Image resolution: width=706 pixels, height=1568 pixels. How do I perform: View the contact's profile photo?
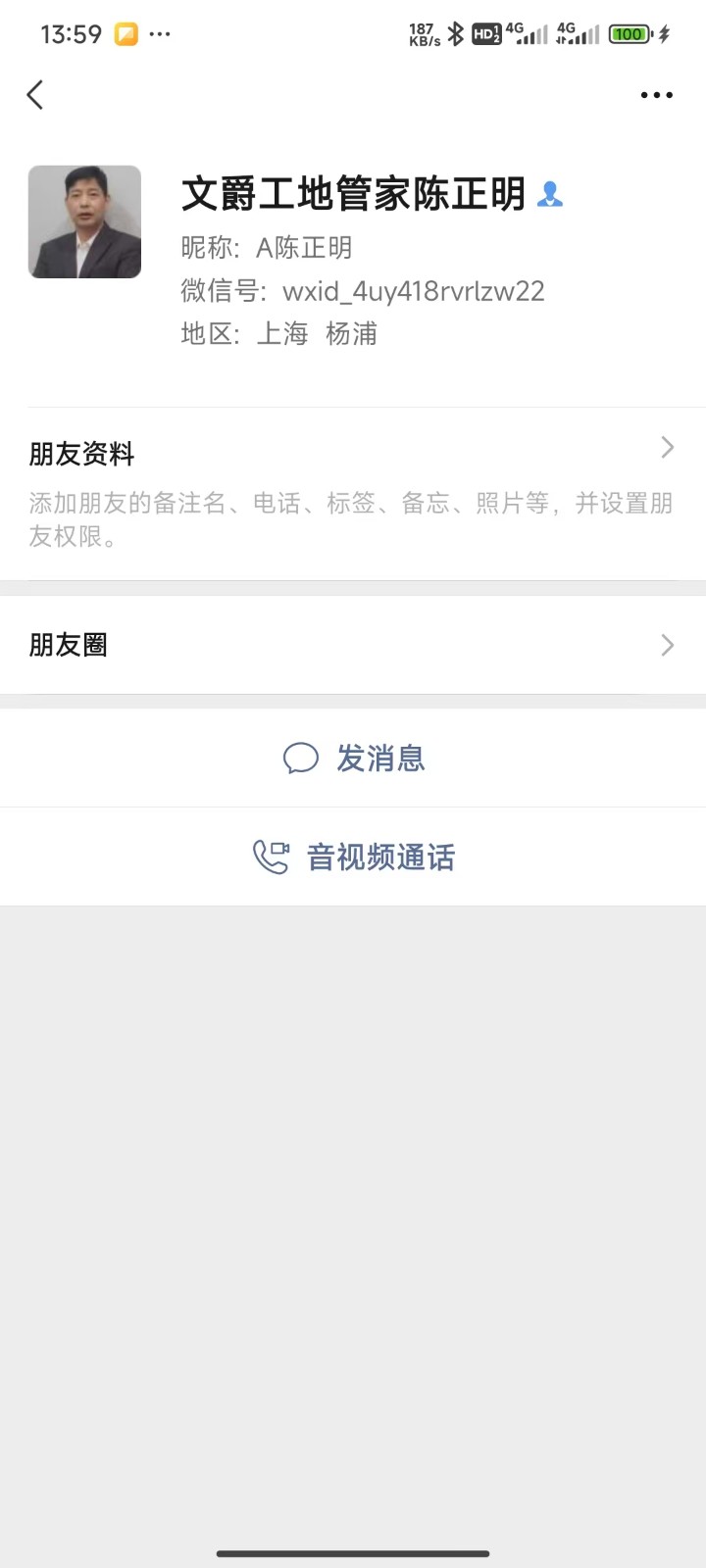coord(84,221)
